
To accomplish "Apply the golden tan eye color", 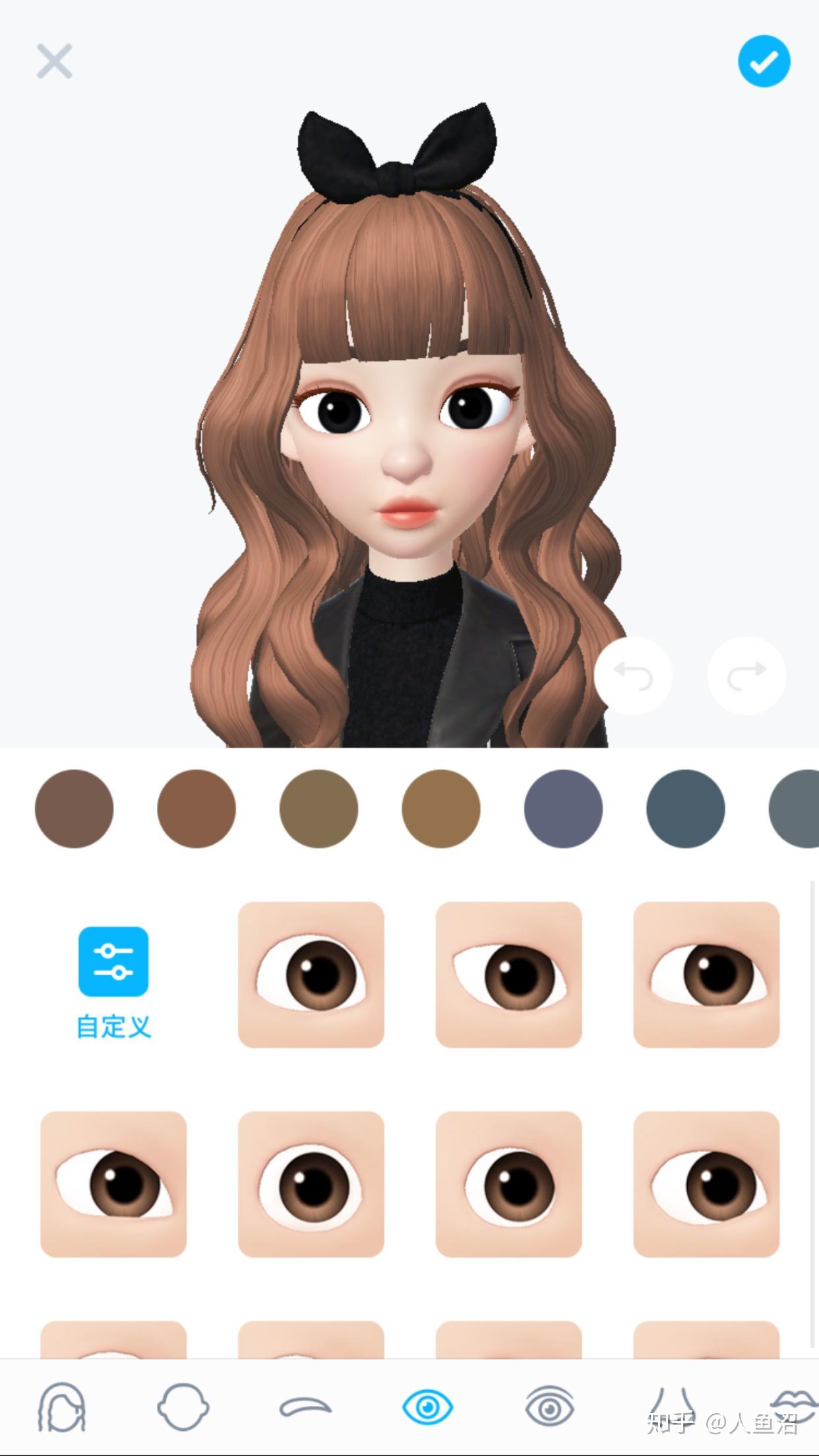I will click(440, 808).
